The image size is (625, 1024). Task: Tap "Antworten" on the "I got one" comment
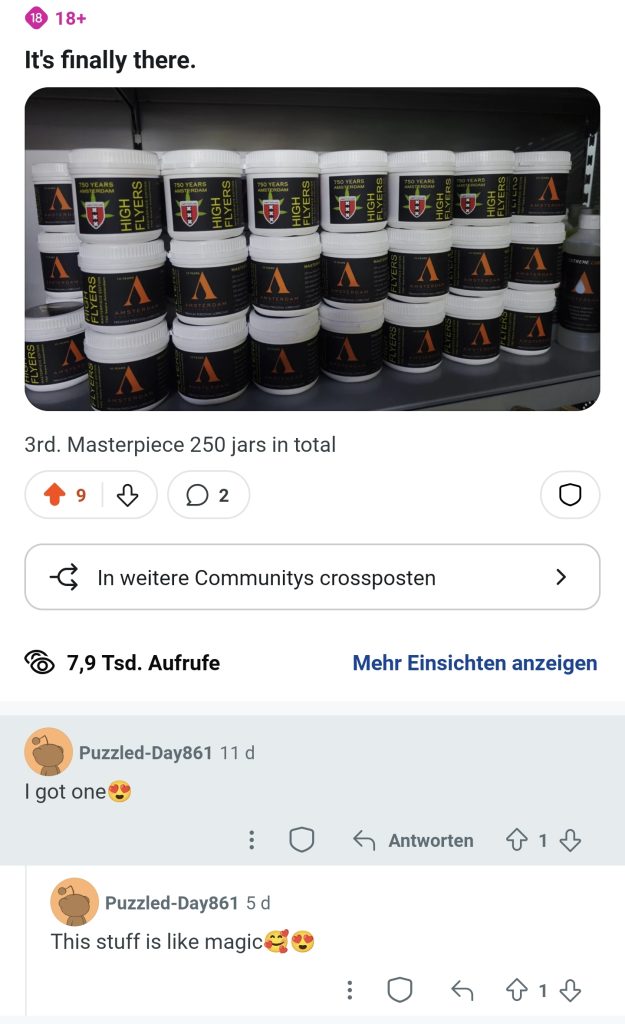pyautogui.click(x=414, y=841)
